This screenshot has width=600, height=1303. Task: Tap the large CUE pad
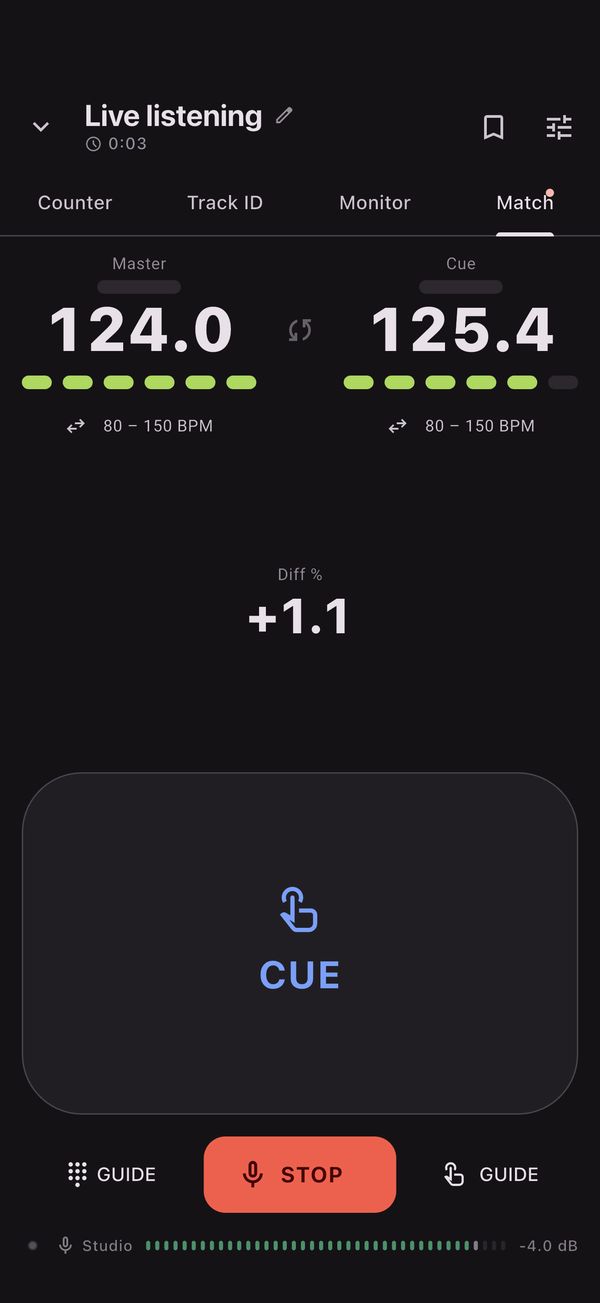pyautogui.click(x=300, y=943)
